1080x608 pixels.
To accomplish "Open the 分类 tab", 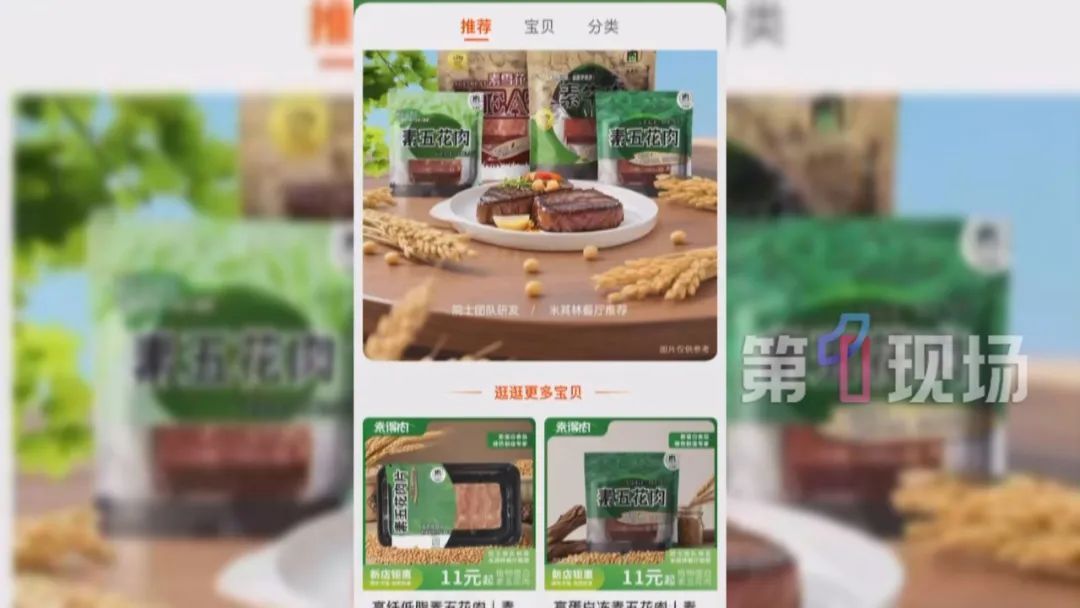I will [x=603, y=27].
